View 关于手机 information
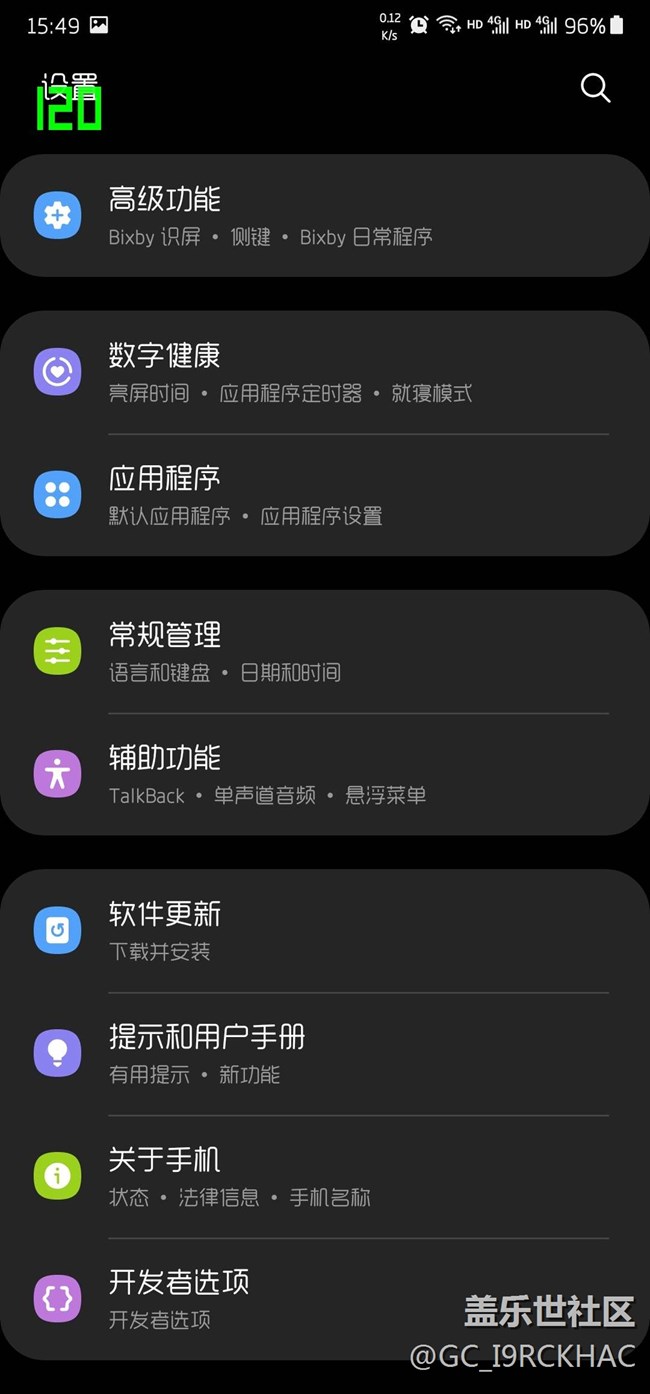Image resolution: width=650 pixels, height=1394 pixels. pos(325,1176)
